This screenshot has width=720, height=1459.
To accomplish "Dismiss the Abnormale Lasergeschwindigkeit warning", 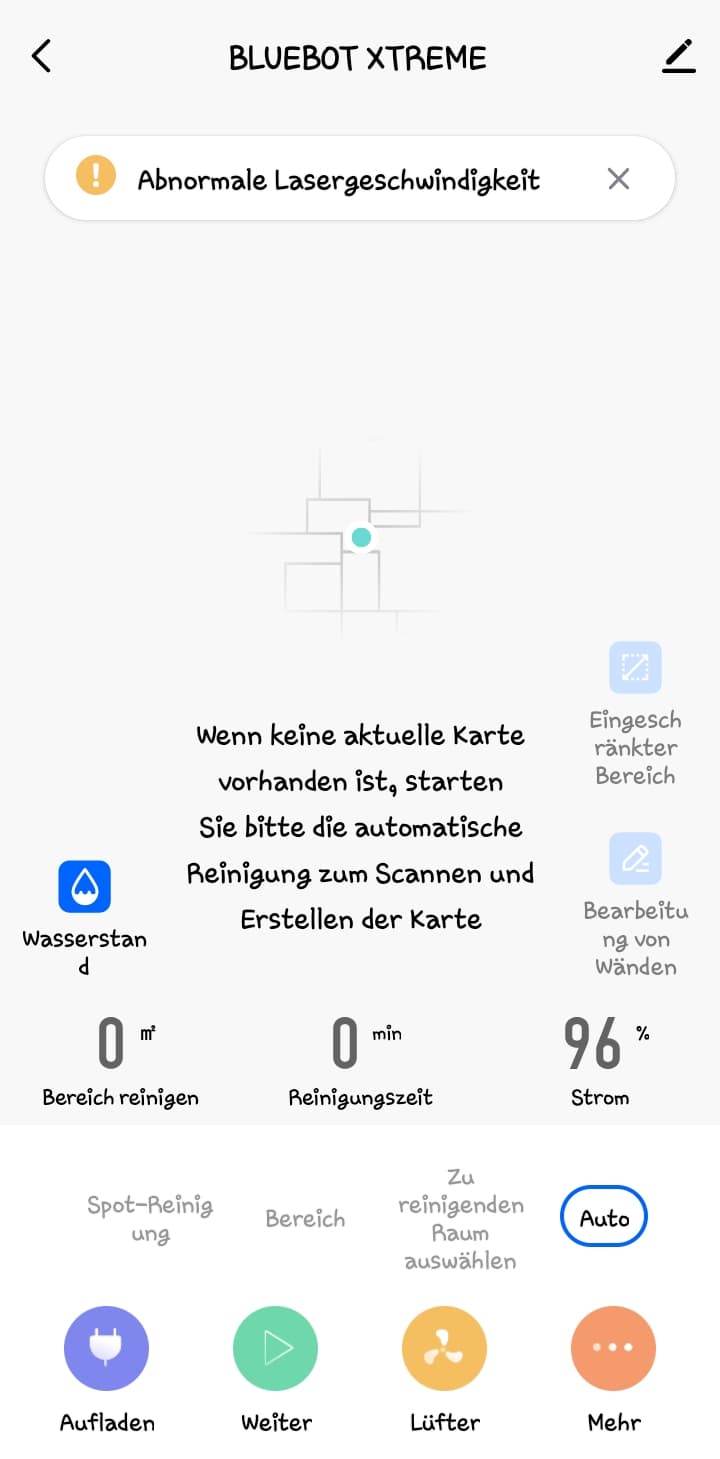I will pyautogui.click(x=619, y=179).
